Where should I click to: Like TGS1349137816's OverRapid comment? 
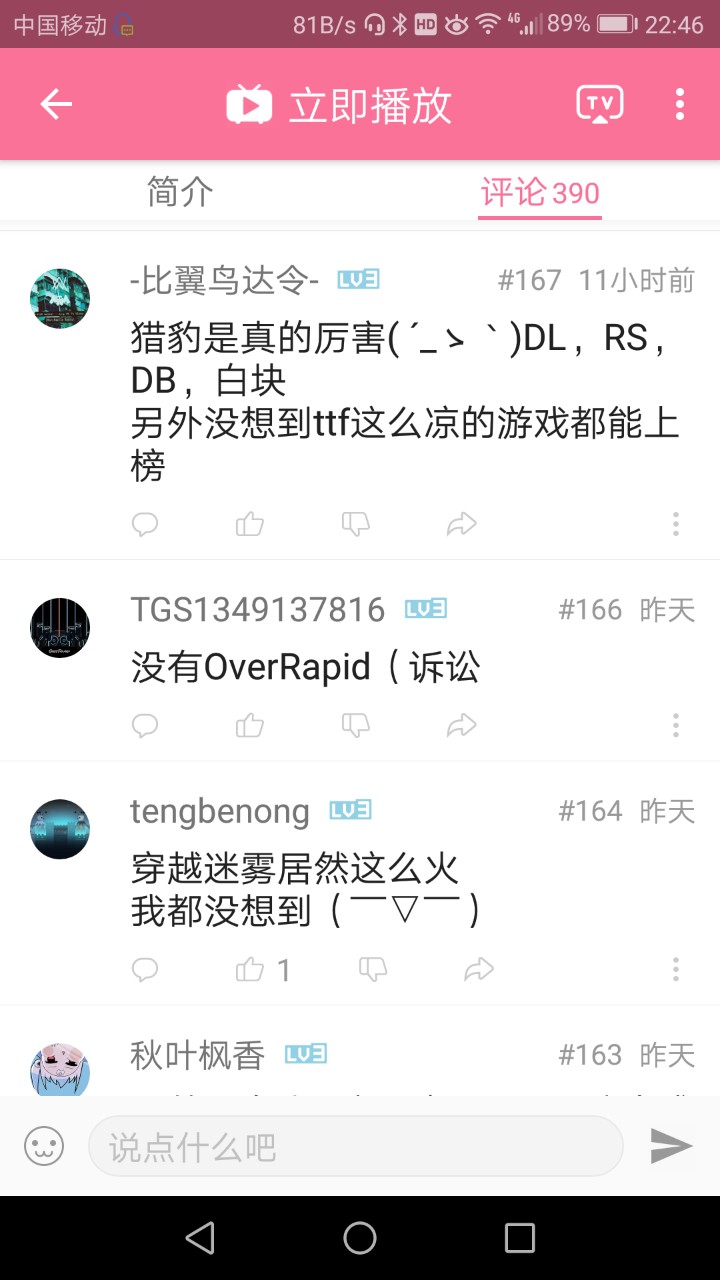click(x=250, y=725)
